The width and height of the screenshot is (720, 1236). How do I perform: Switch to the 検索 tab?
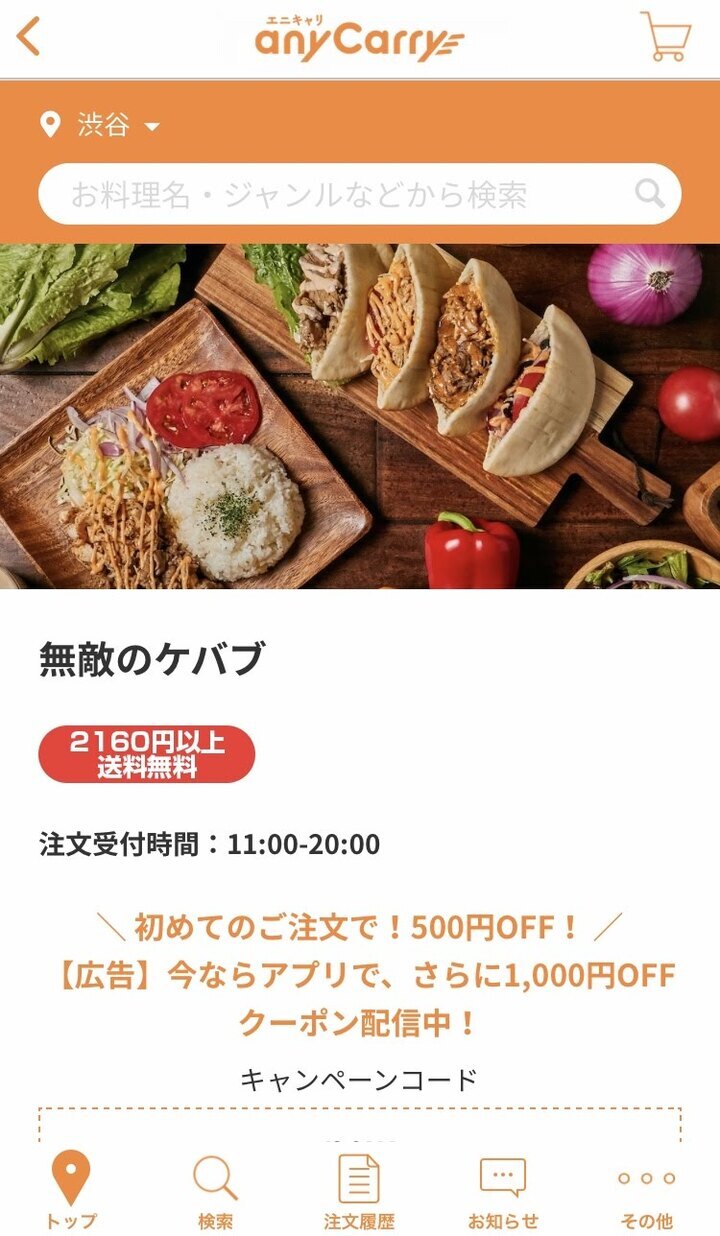(215, 1190)
